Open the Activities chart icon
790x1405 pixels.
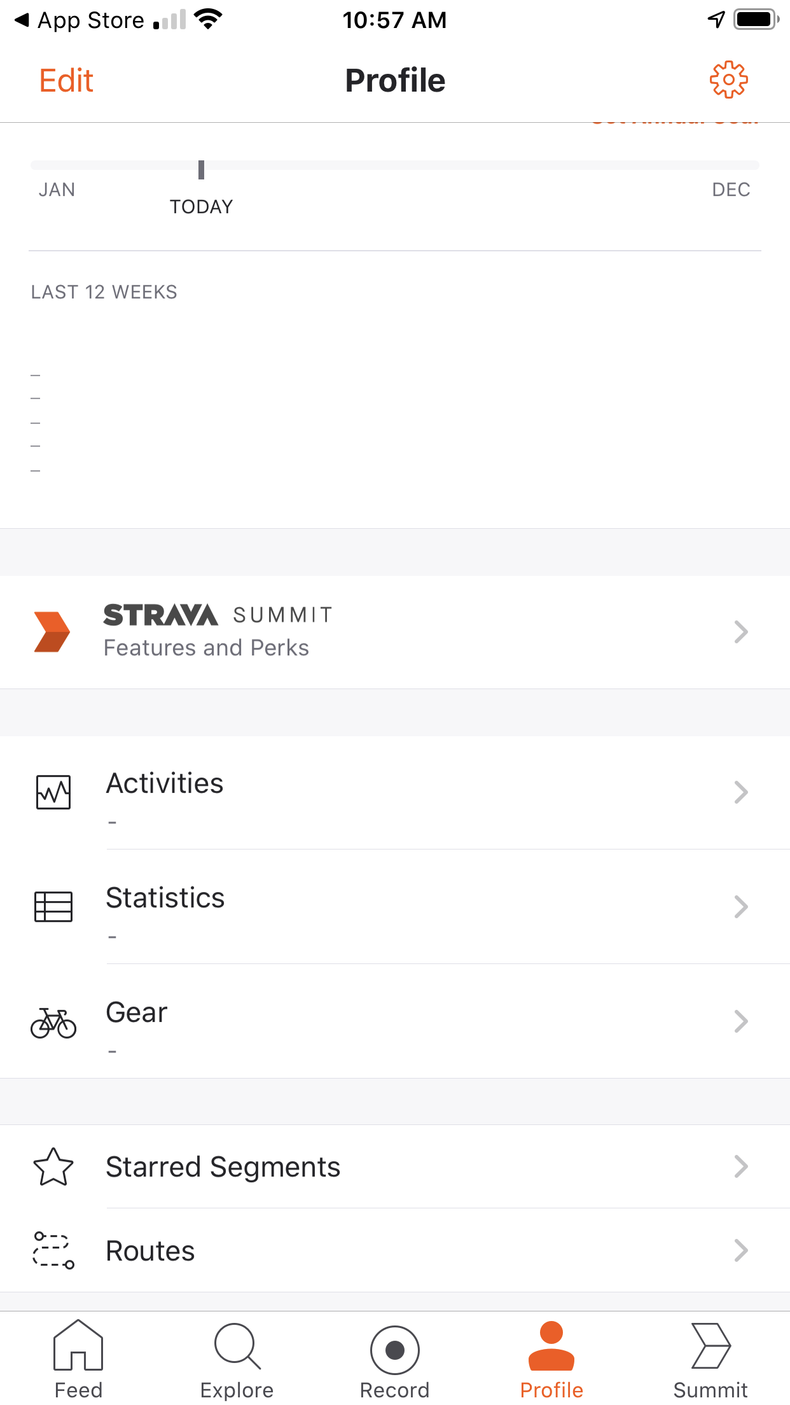pos(53,792)
